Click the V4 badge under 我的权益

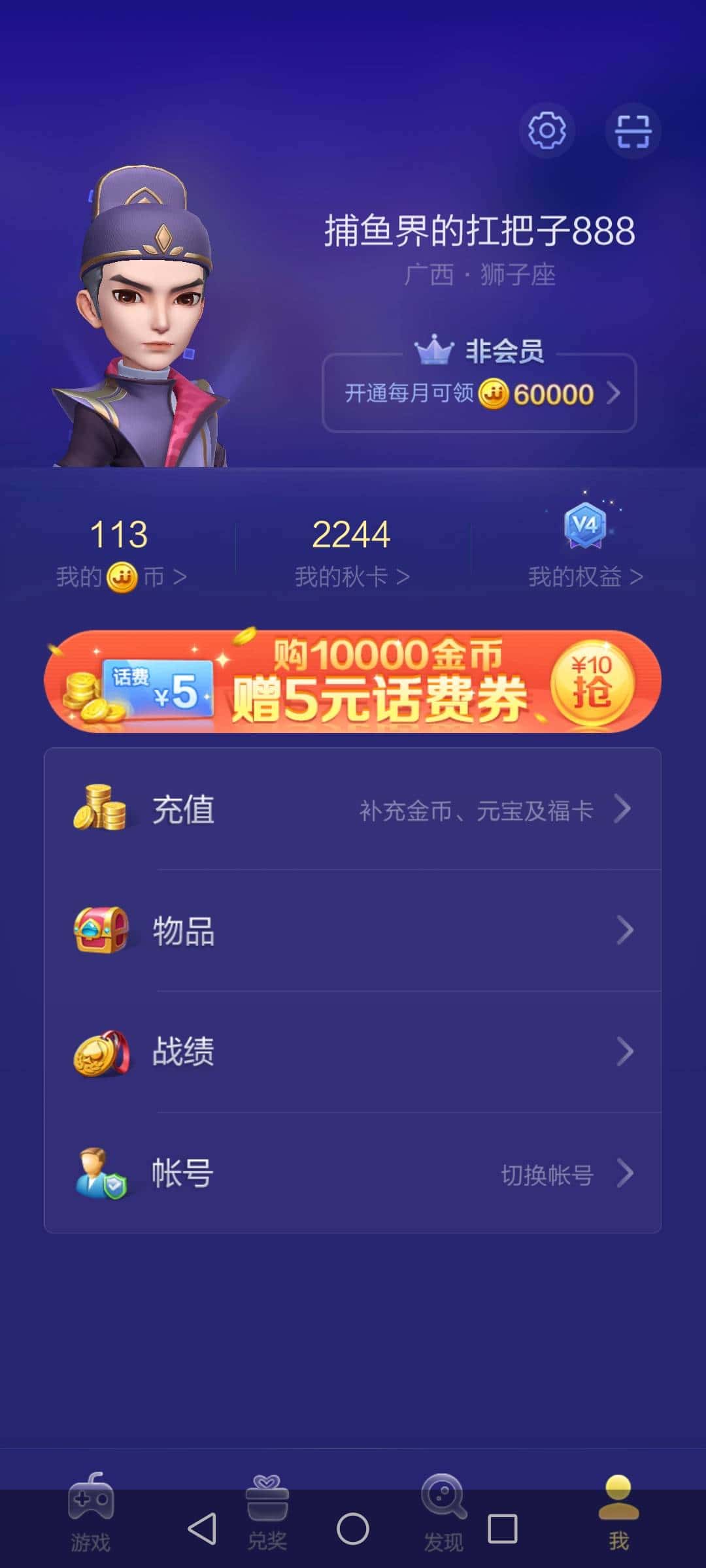(584, 523)
